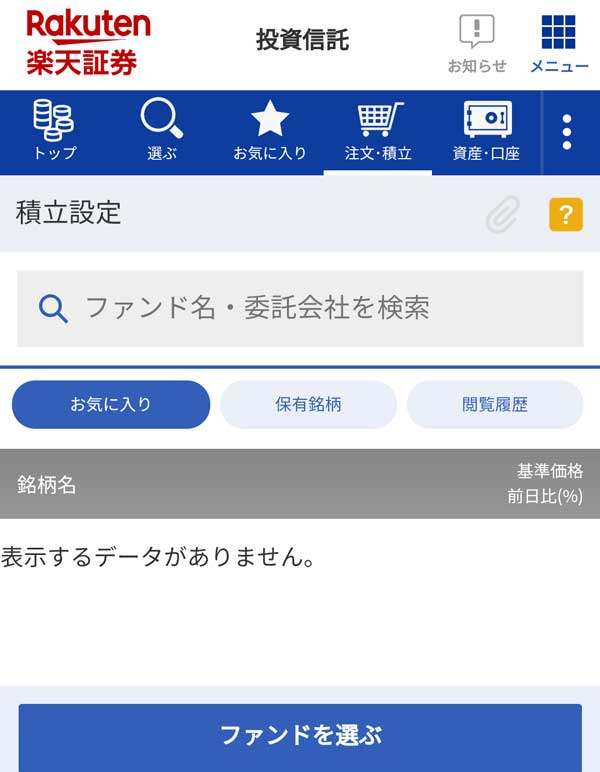Viewport: 600px width, 772px height.
Task: Switch to the 選ぶ search tab
Action: [x=162, y=132]
